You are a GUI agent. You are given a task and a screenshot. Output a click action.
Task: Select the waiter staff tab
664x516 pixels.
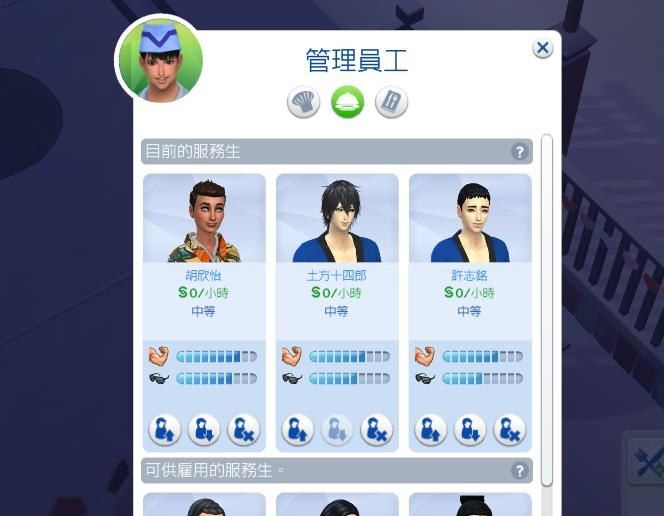347,102
